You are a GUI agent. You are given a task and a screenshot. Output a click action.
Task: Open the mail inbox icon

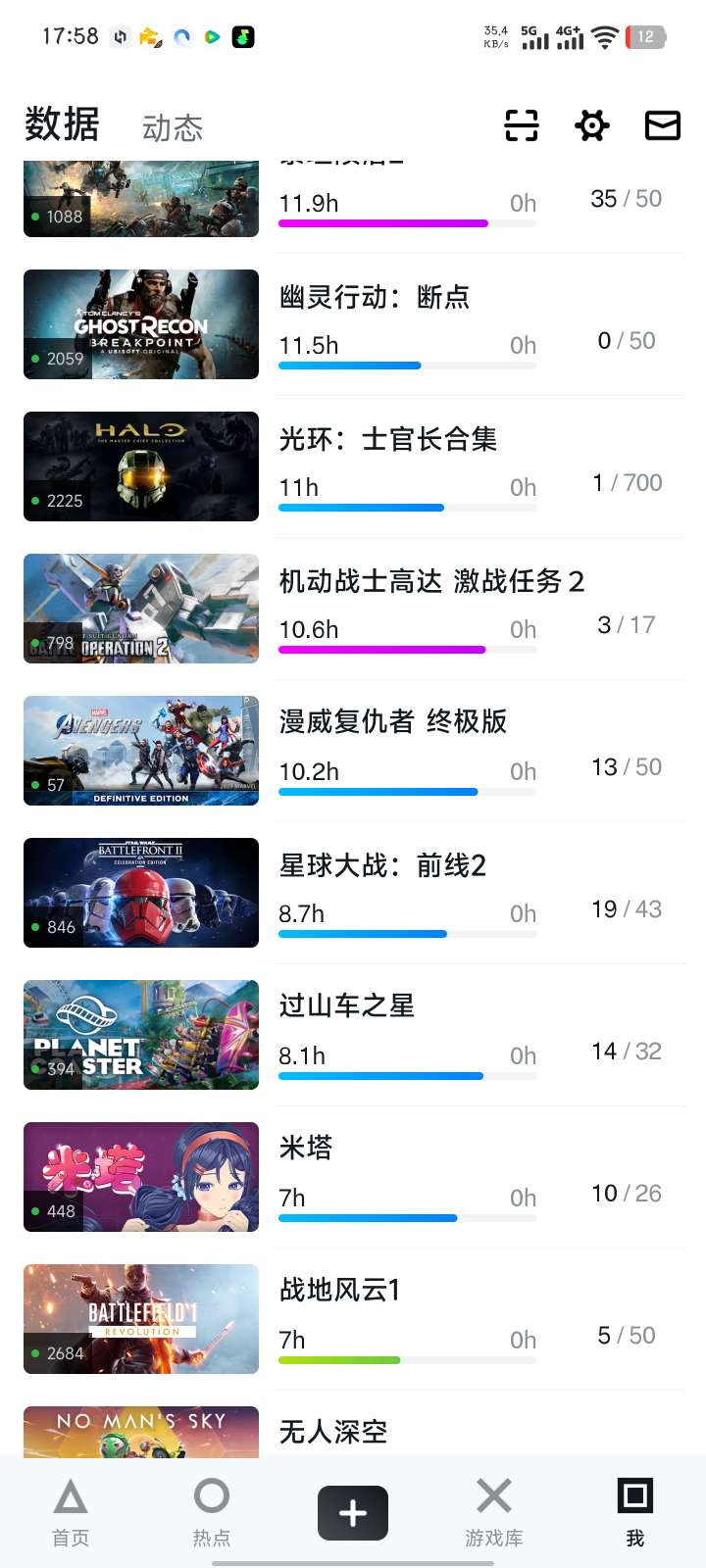[x=663, y=125]
